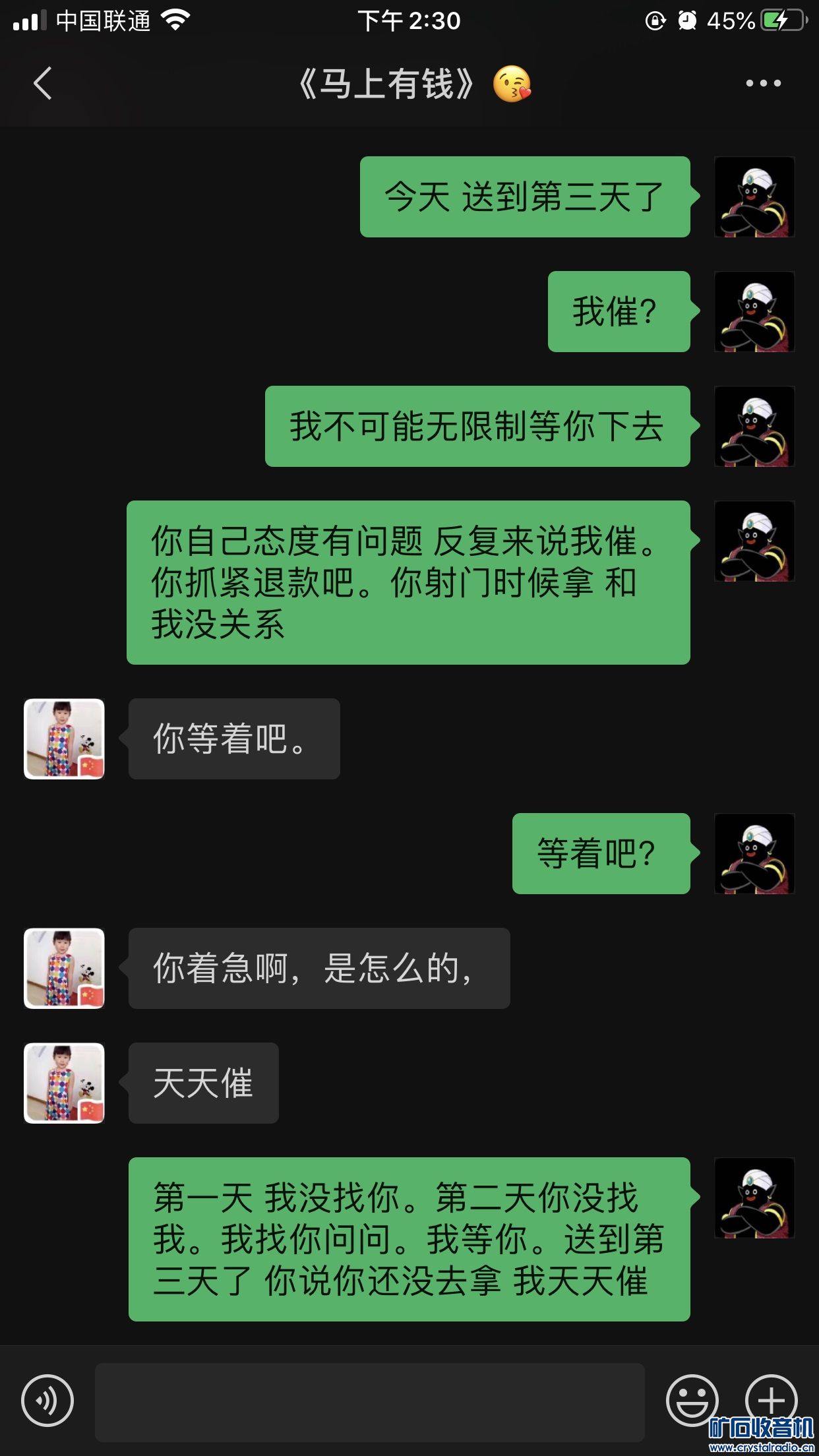
Task: Switch to voice message input
Action: (x=47, y=1400)
